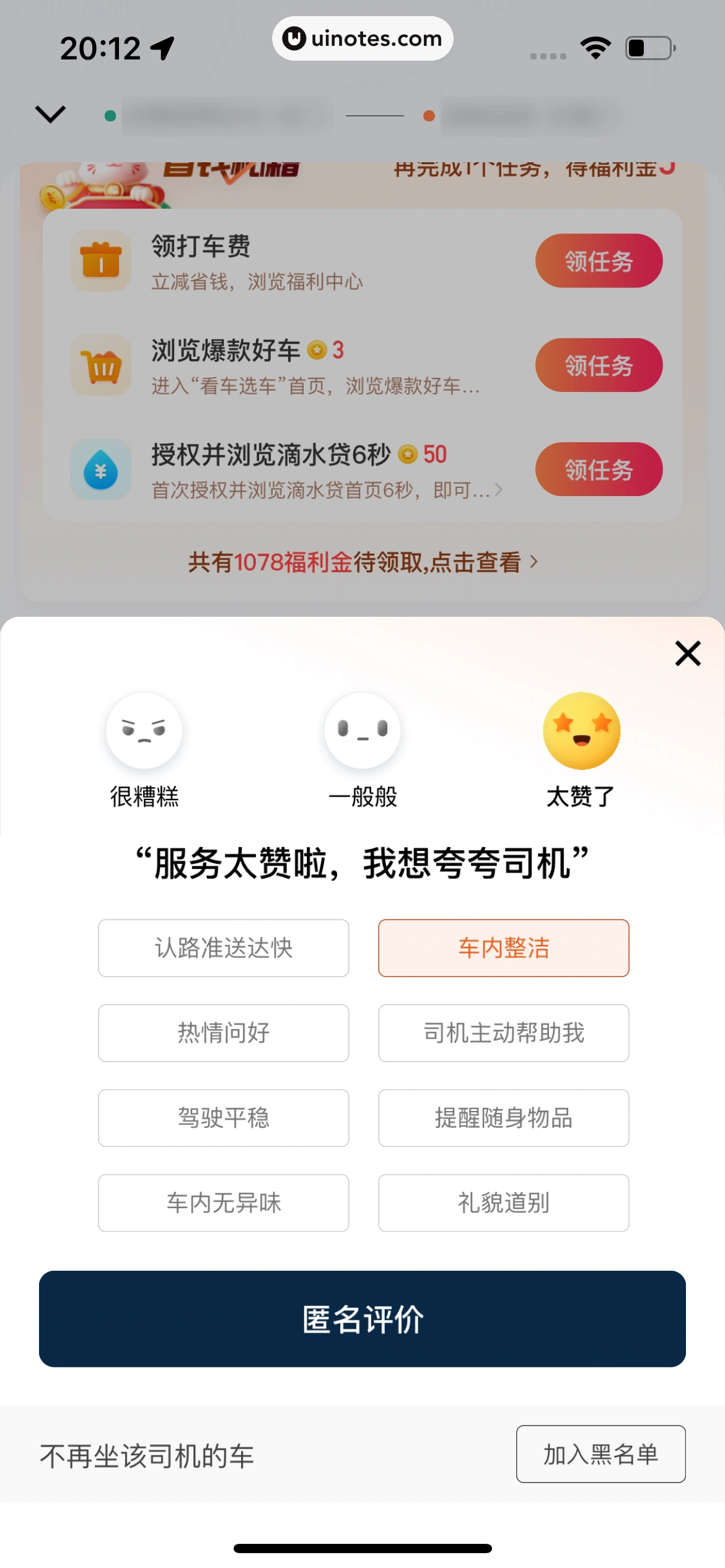Tap 加入黑名单 to block the driver

[600, 1453]
